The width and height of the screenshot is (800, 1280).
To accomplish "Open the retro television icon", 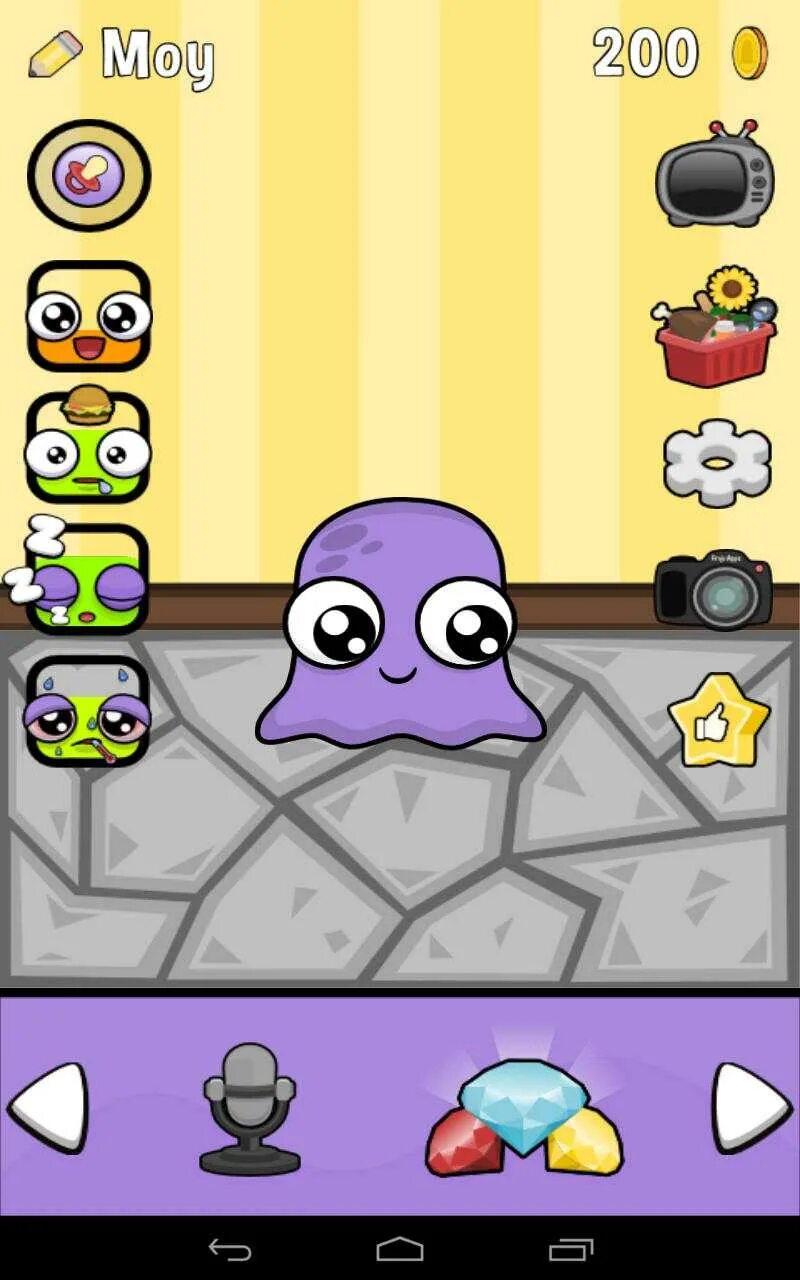I will [715, 175].
